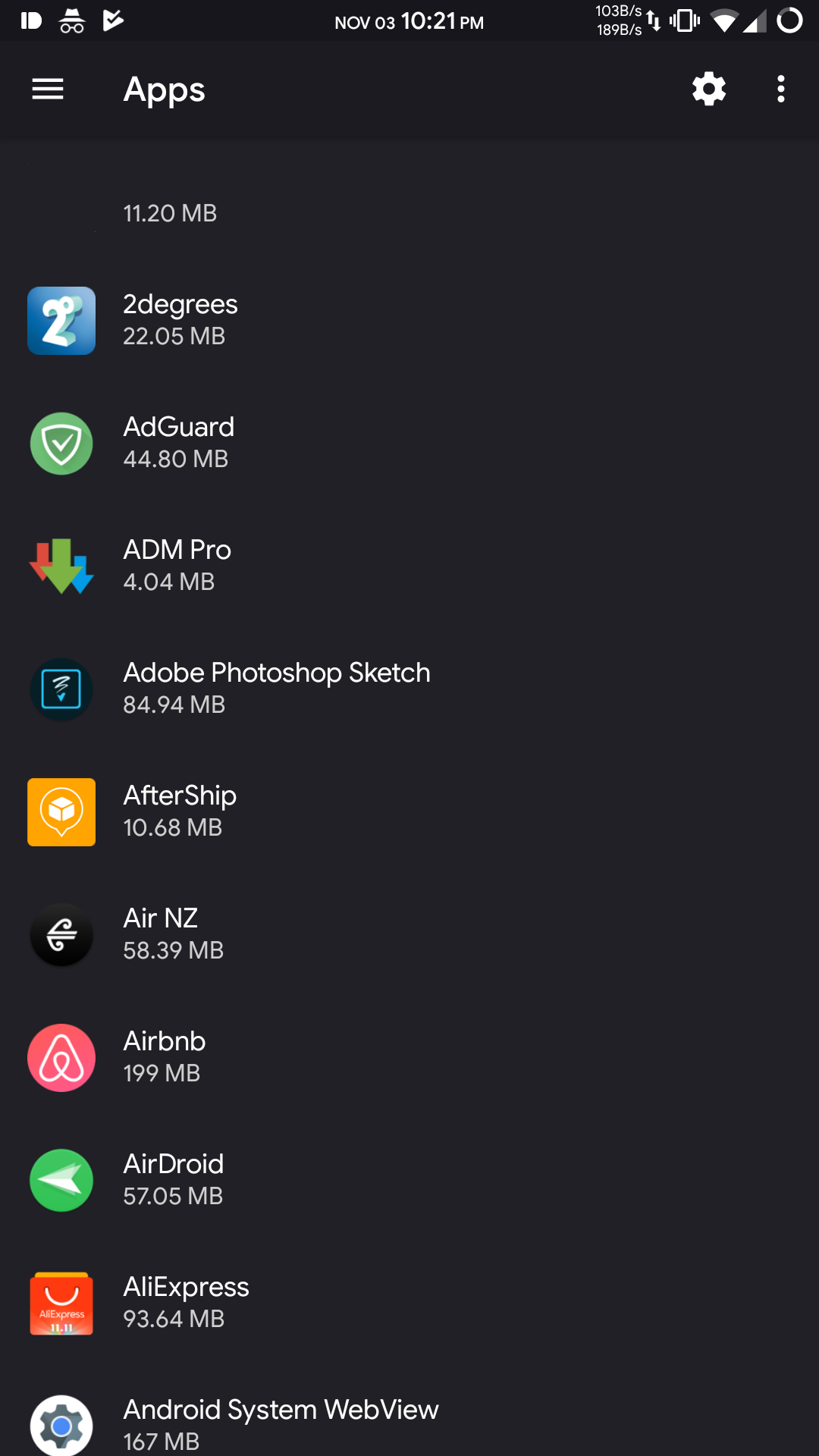Tap the ADM Pro download arrows icon

point(61,566)
